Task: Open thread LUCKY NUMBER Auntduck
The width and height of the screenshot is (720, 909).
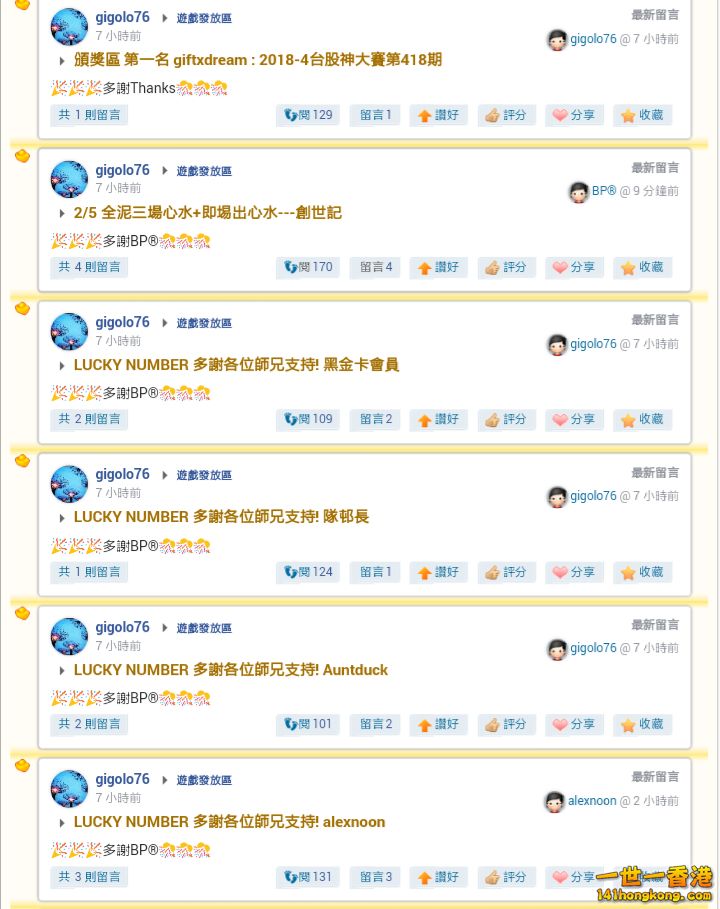Action: tap(230, 670)
